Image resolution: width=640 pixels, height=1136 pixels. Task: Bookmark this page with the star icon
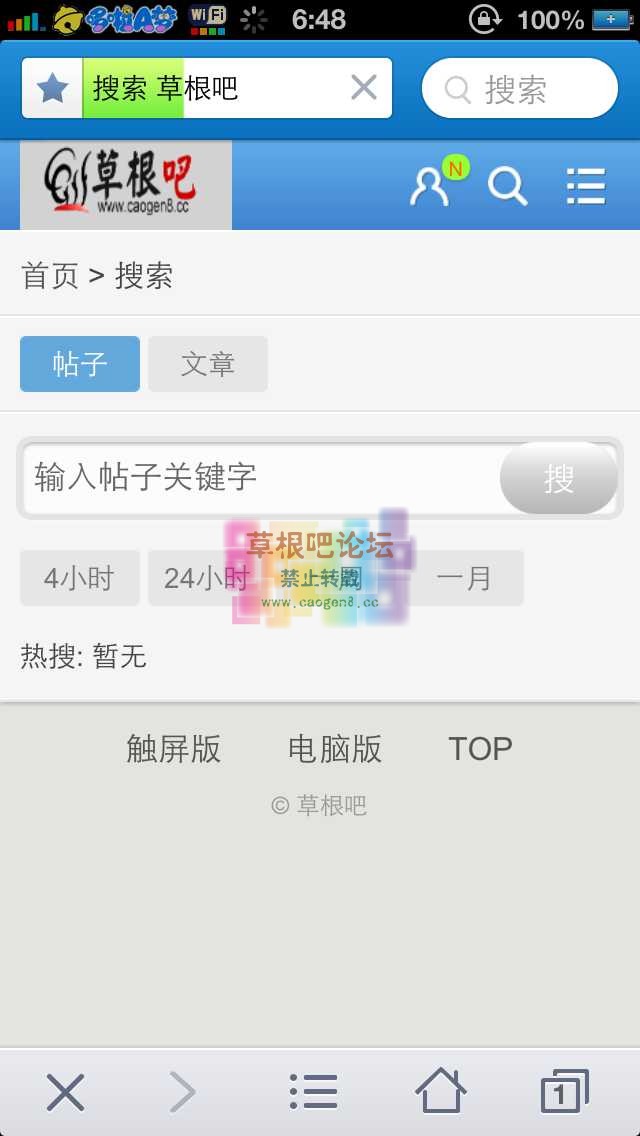pos(53,89)
